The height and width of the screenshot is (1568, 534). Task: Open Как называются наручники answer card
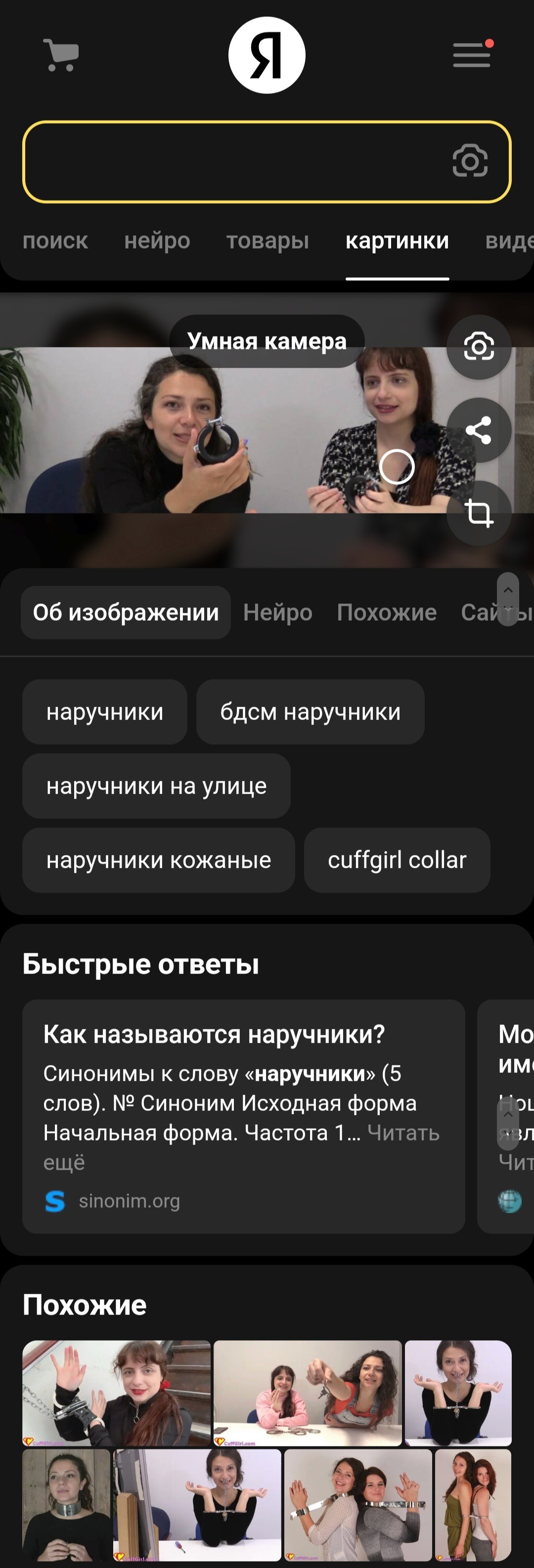click(x=214, y=1034)
